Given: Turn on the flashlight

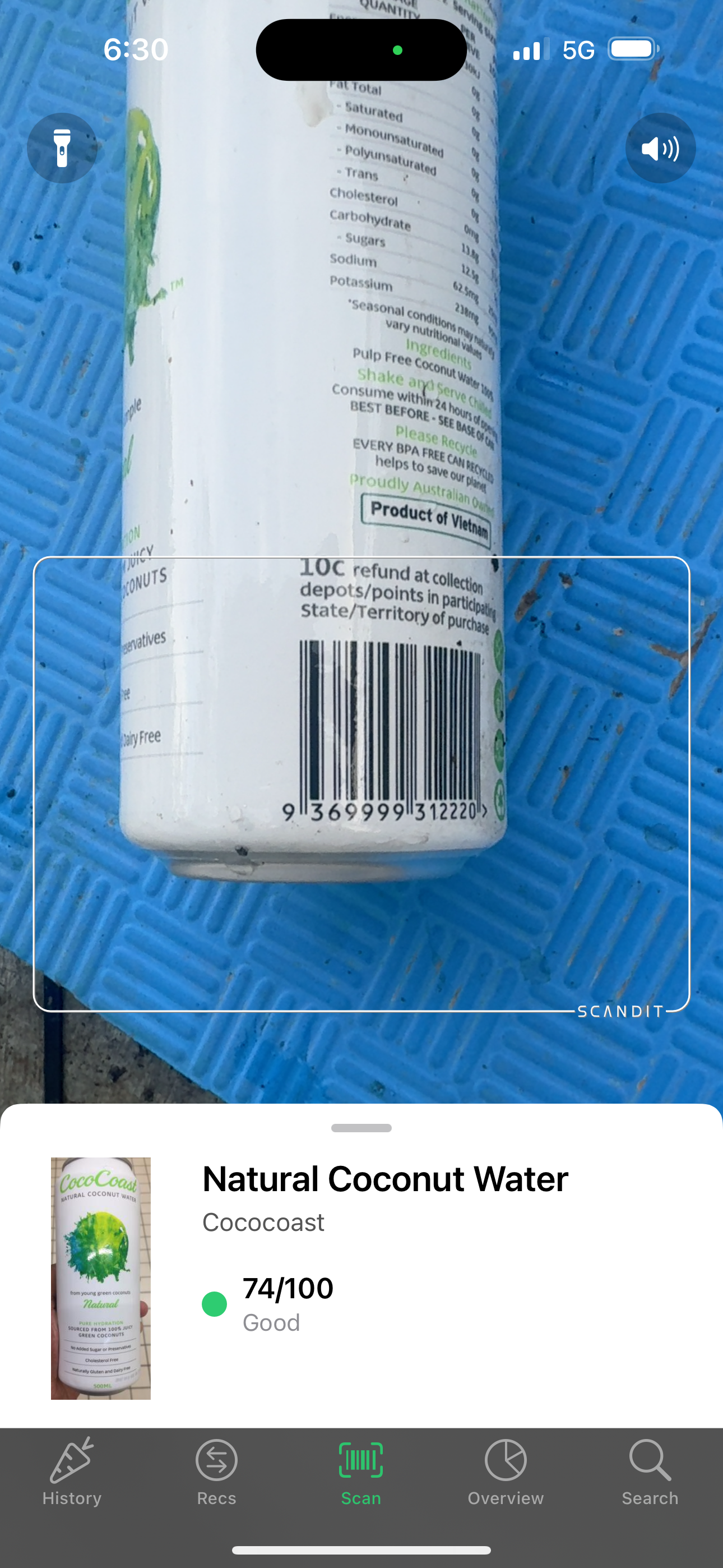Looking at the screenshot, I should click(62, 148).
